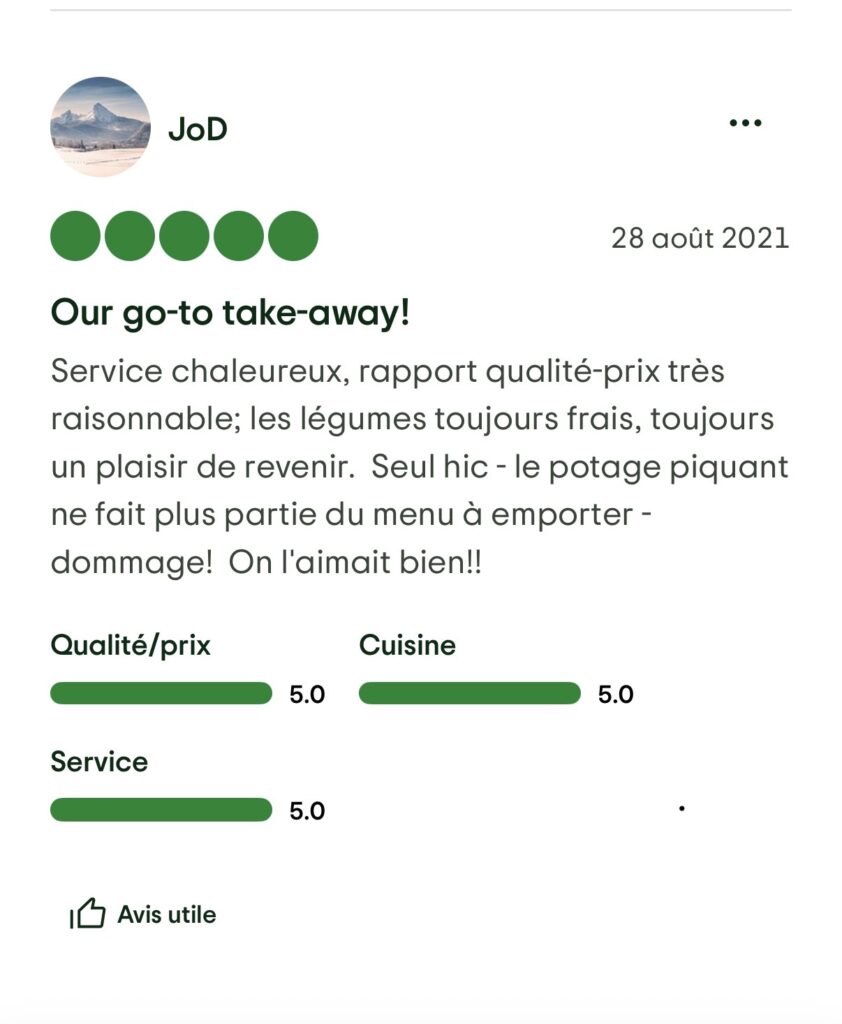This screenshot has height=1024, width=842.
Task: View reviewer JoD's profile name
Action: coord(197,128)
